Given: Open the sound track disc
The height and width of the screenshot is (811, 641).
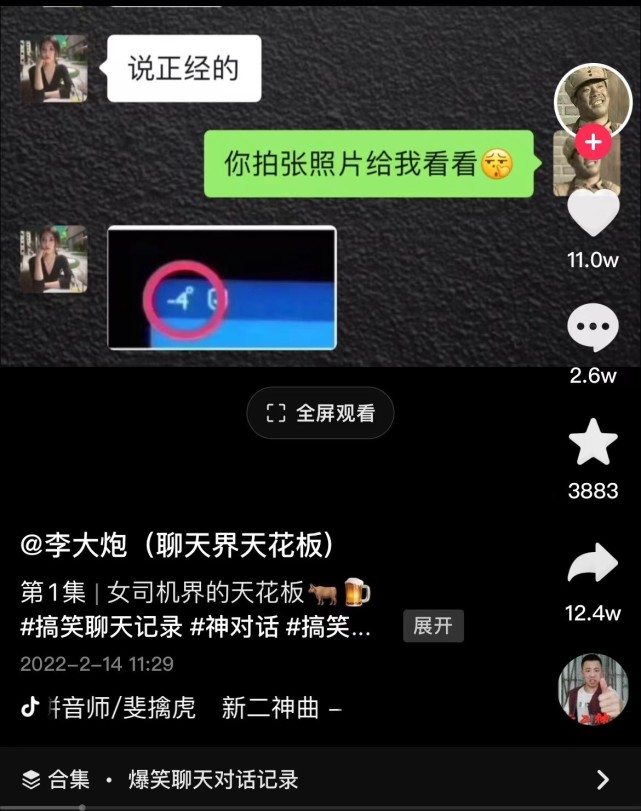Looking at the screenshot, I should click(x=593, y=690).
